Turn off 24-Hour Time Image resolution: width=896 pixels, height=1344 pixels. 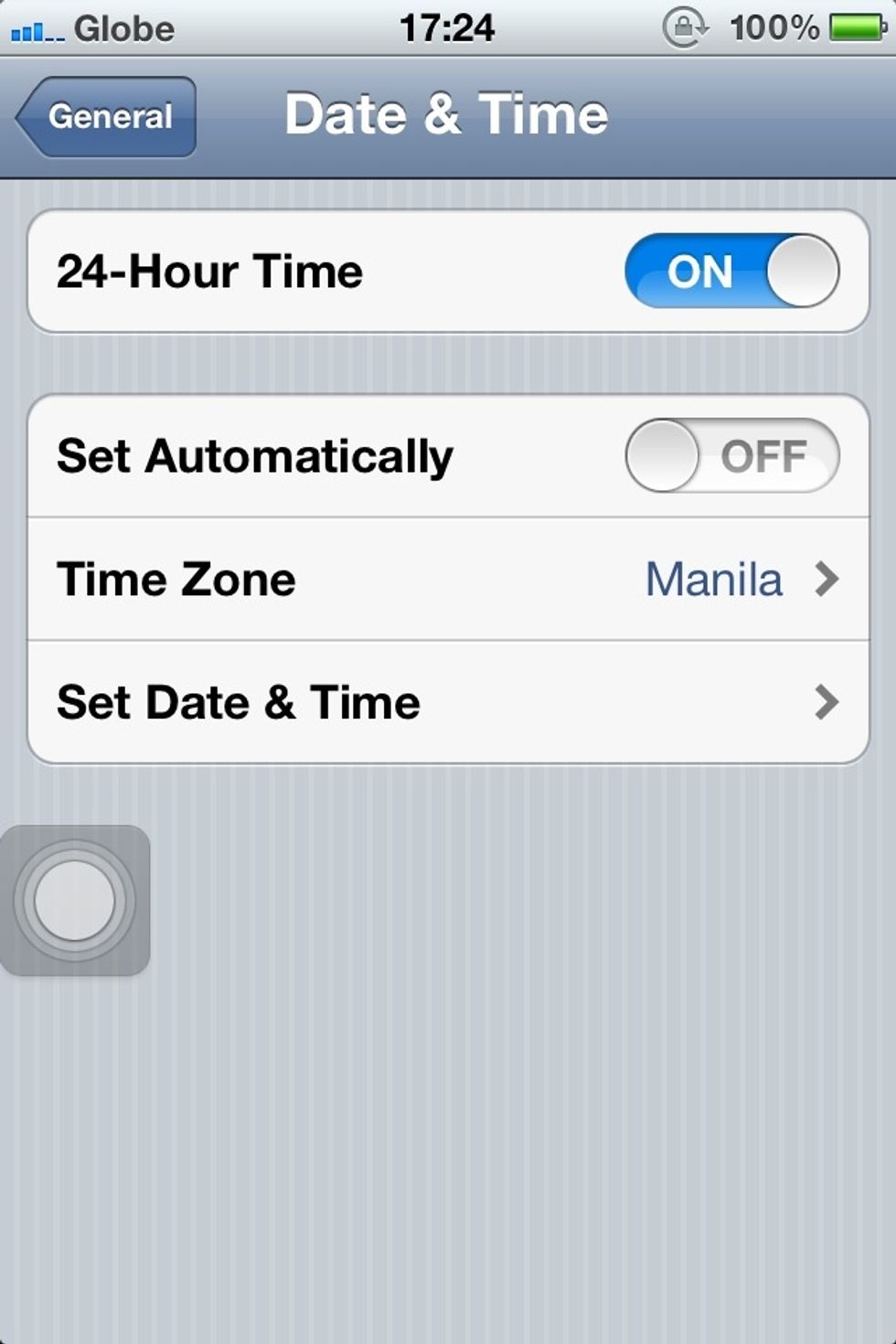coord(731,272)
